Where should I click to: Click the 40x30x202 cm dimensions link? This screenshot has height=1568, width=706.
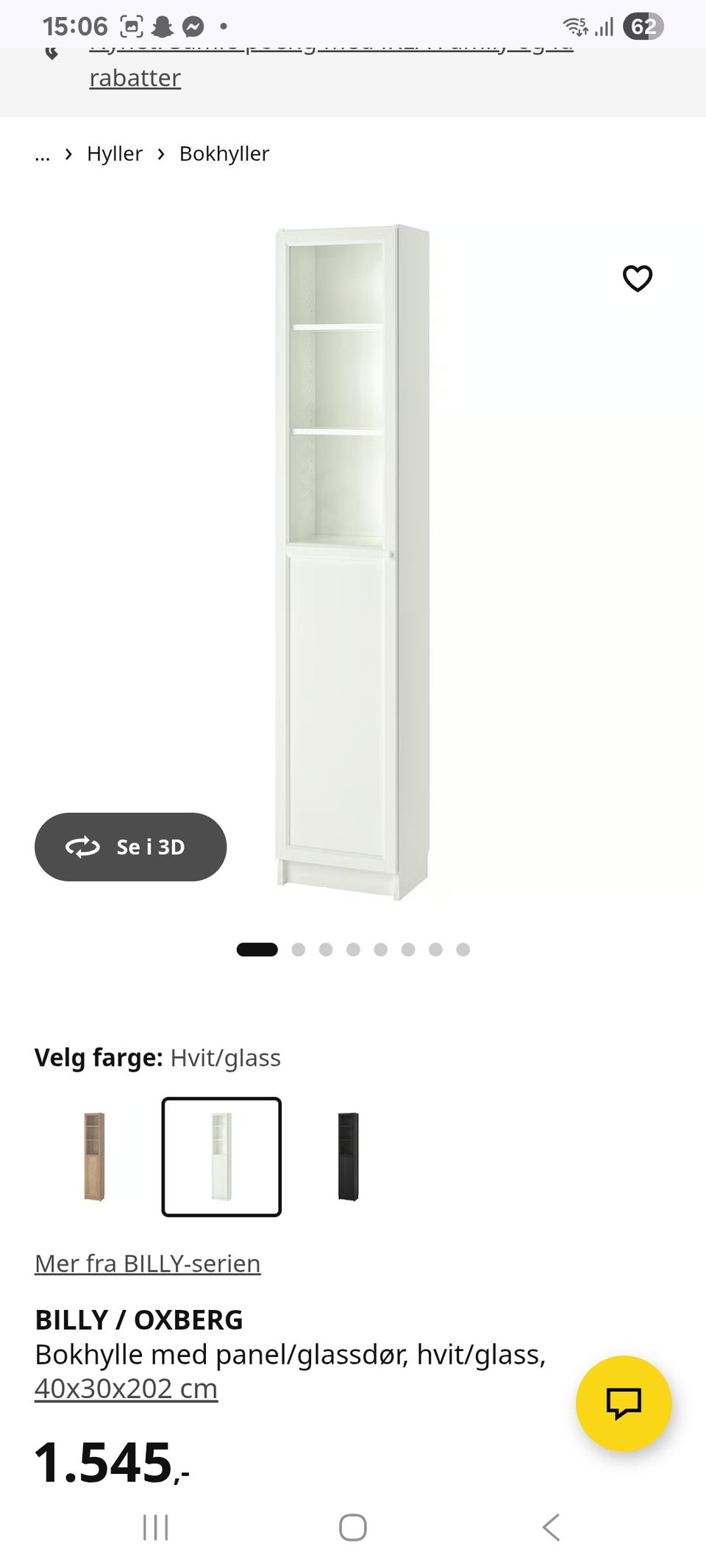point(126,1388)
